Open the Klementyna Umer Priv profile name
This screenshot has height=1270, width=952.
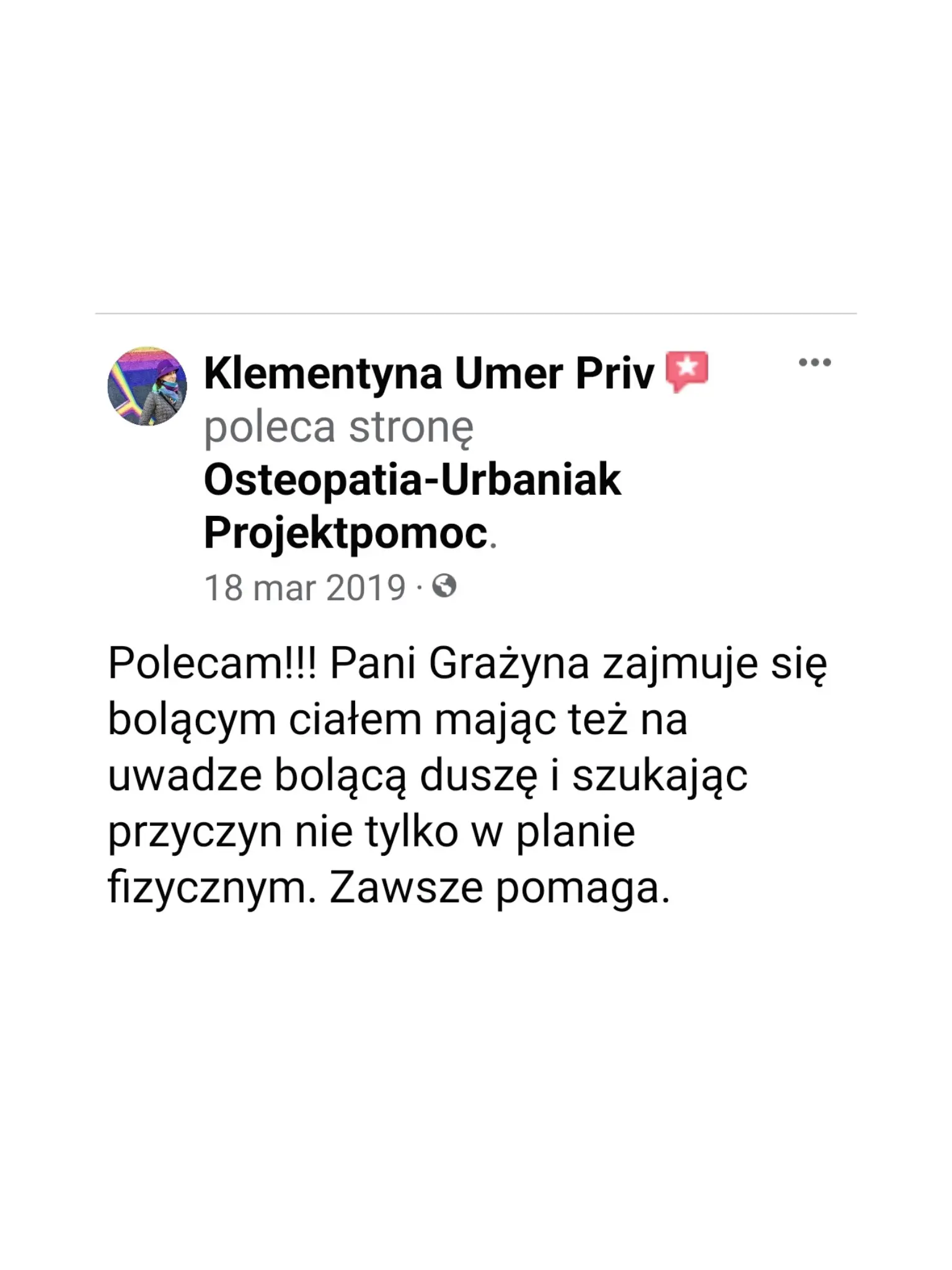pos(429,374)
